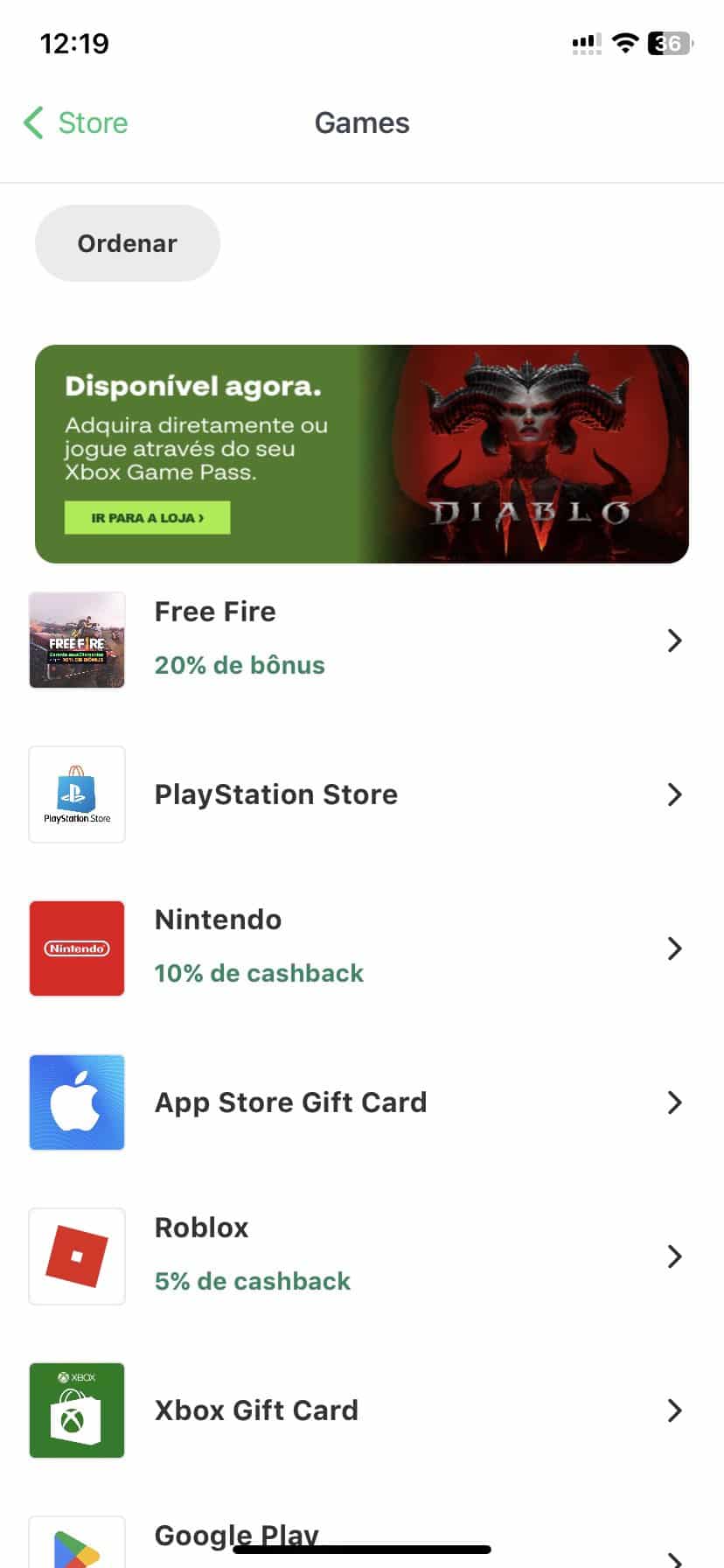
Task: Select PlayStation Store row
Action: click(x=362, y=794)
